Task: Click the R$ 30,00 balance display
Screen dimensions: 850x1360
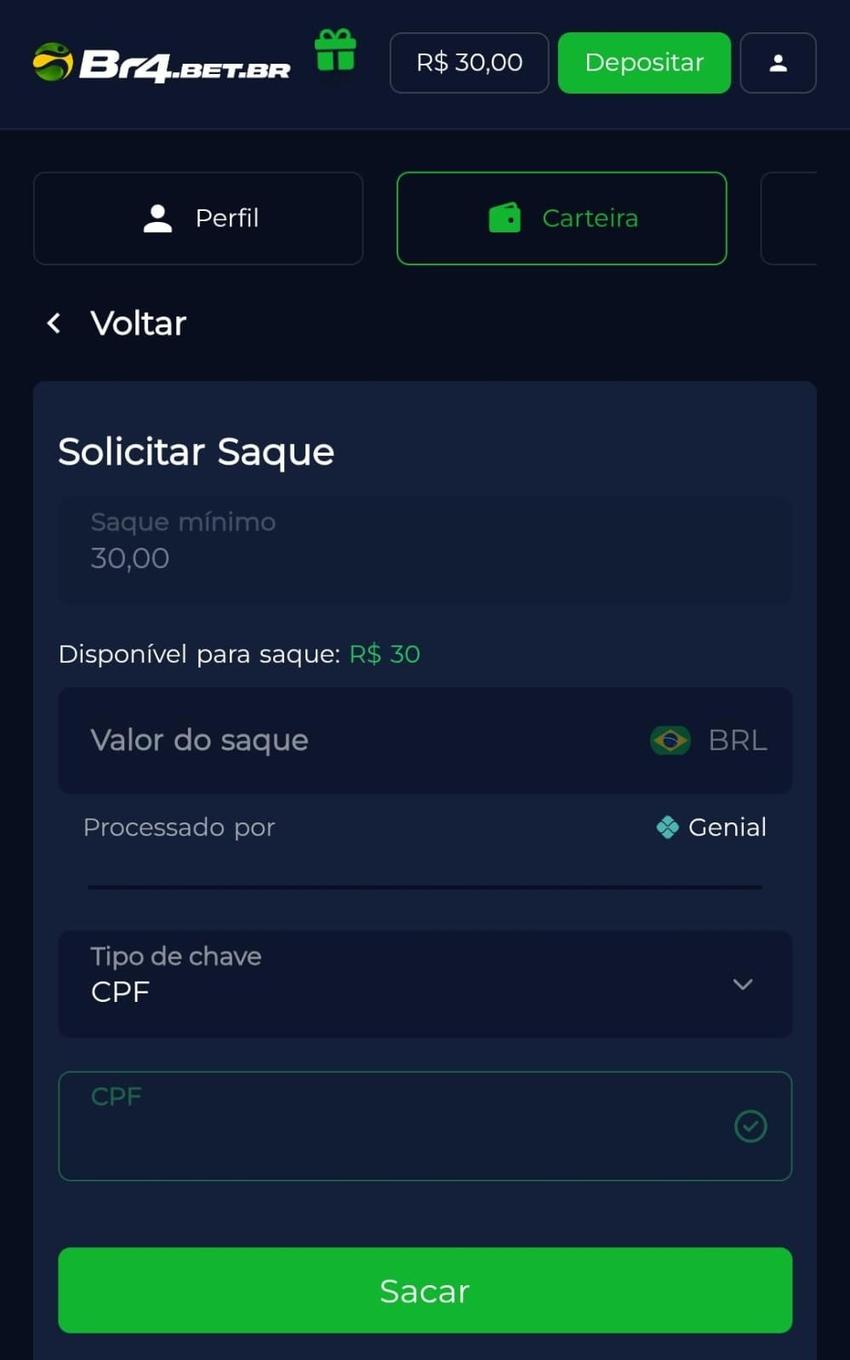Action: [468, 62]
